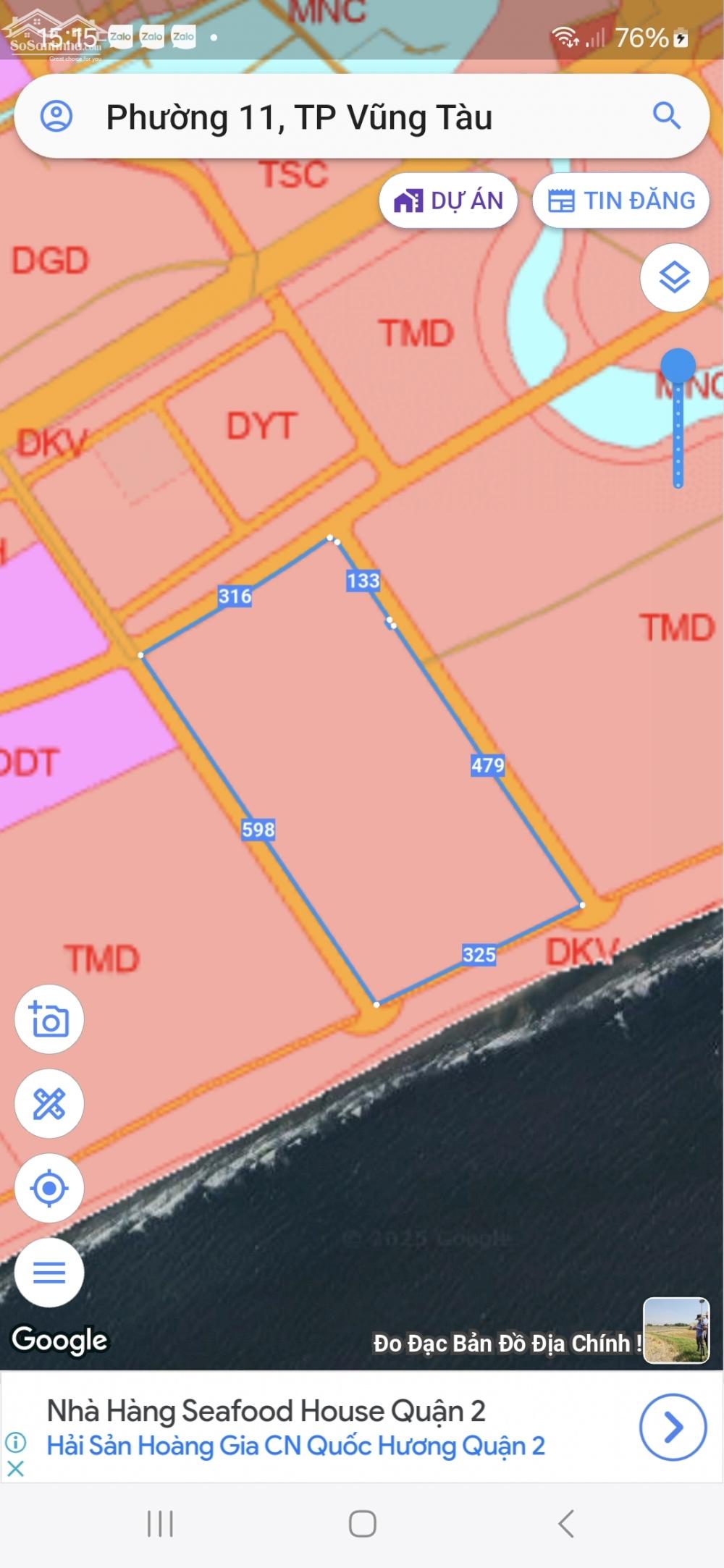The height and width of the screenshot is (1568, 724).
Task: Tap the blue opacity slider handle
Action: 678,366
